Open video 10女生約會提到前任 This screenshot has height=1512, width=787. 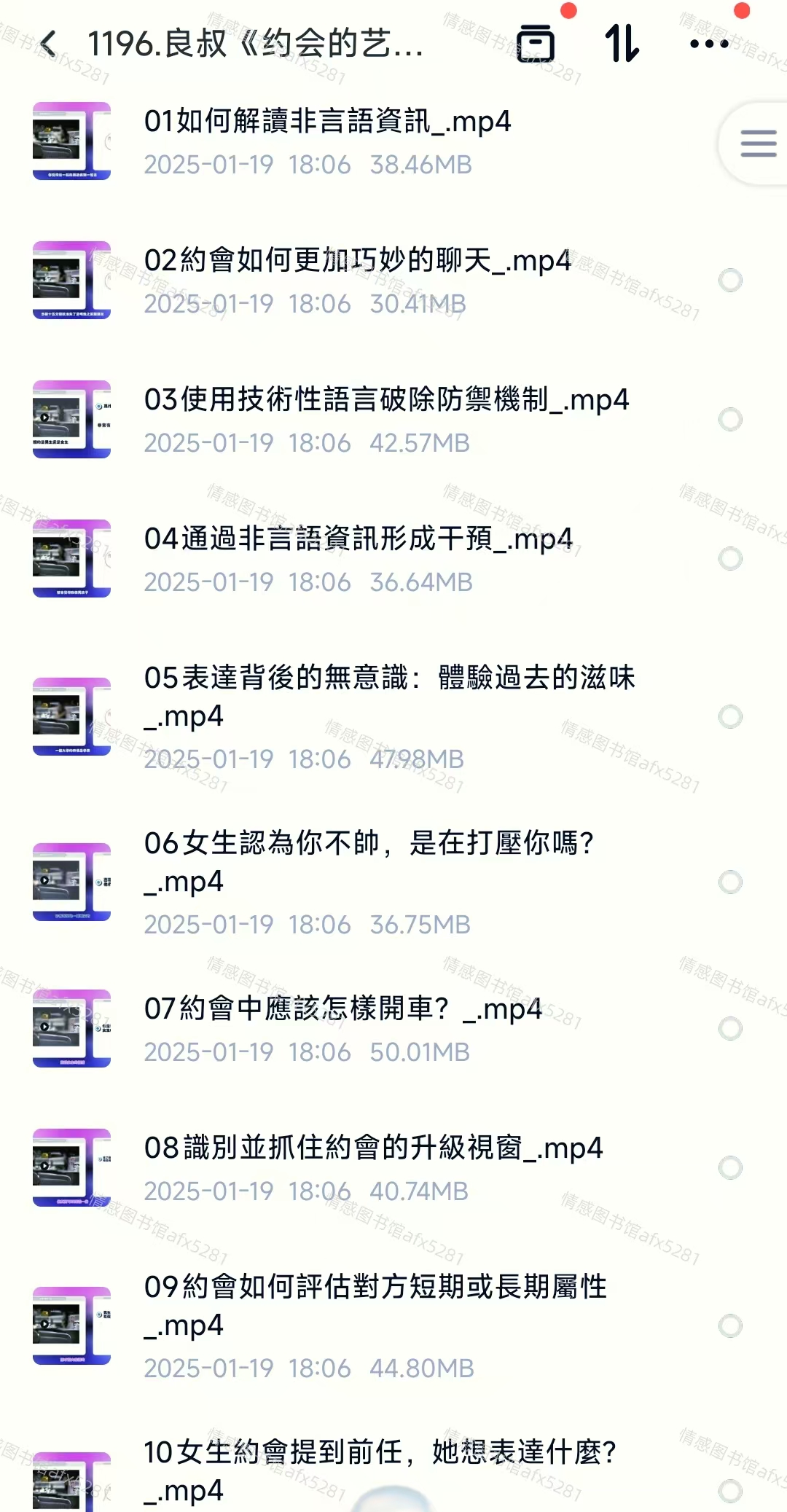[x=379, y=1453]
